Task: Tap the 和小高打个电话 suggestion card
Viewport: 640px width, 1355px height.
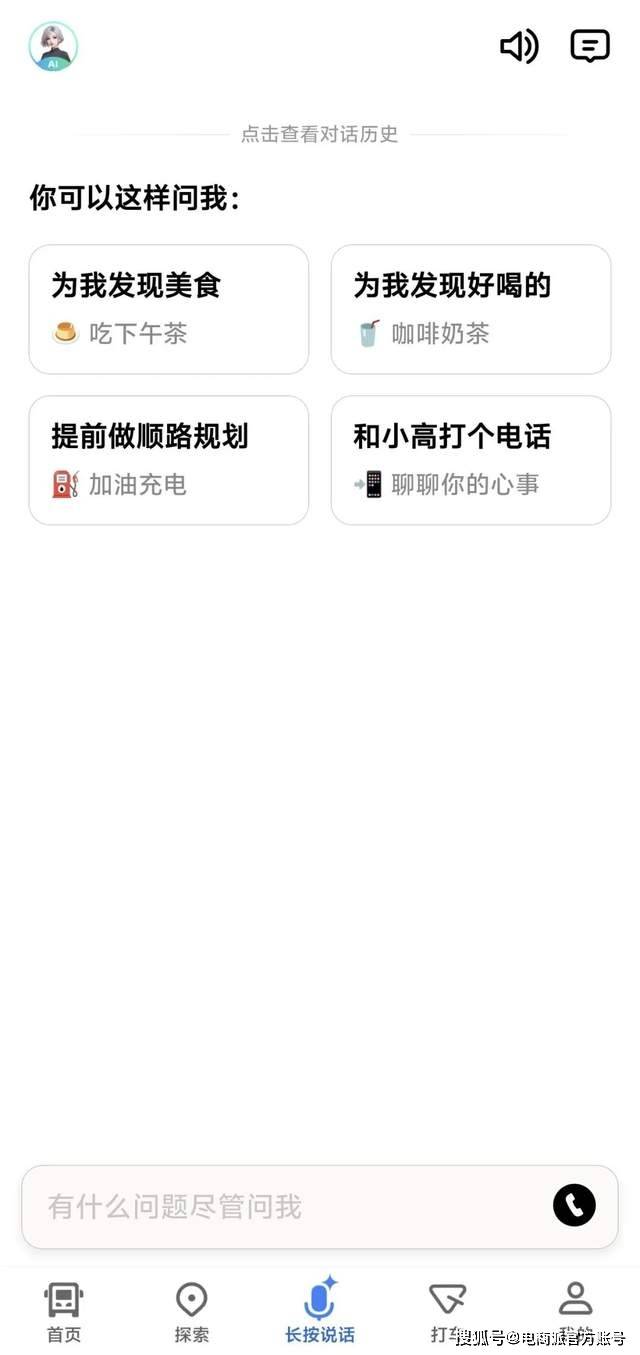Action: point(470,460)
